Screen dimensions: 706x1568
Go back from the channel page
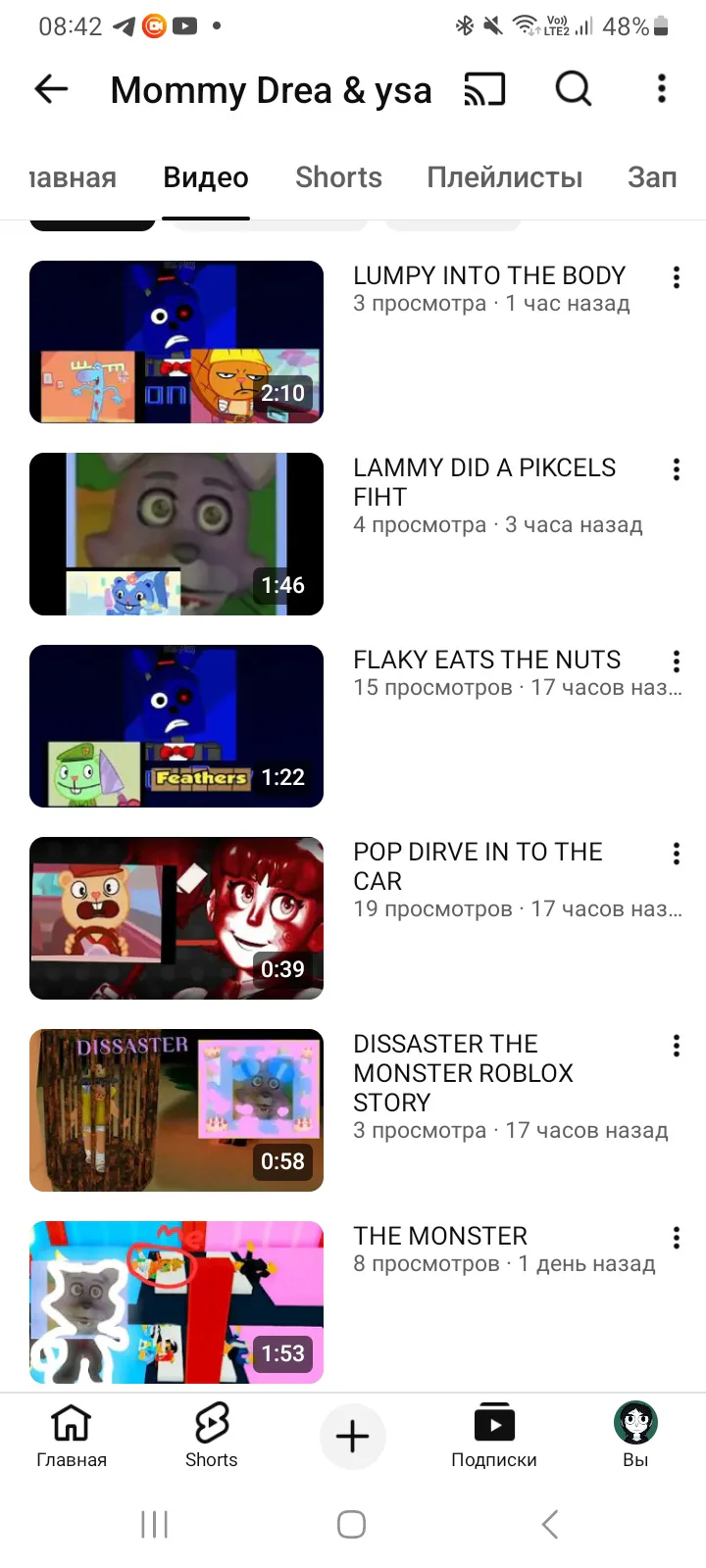(51, 89)
